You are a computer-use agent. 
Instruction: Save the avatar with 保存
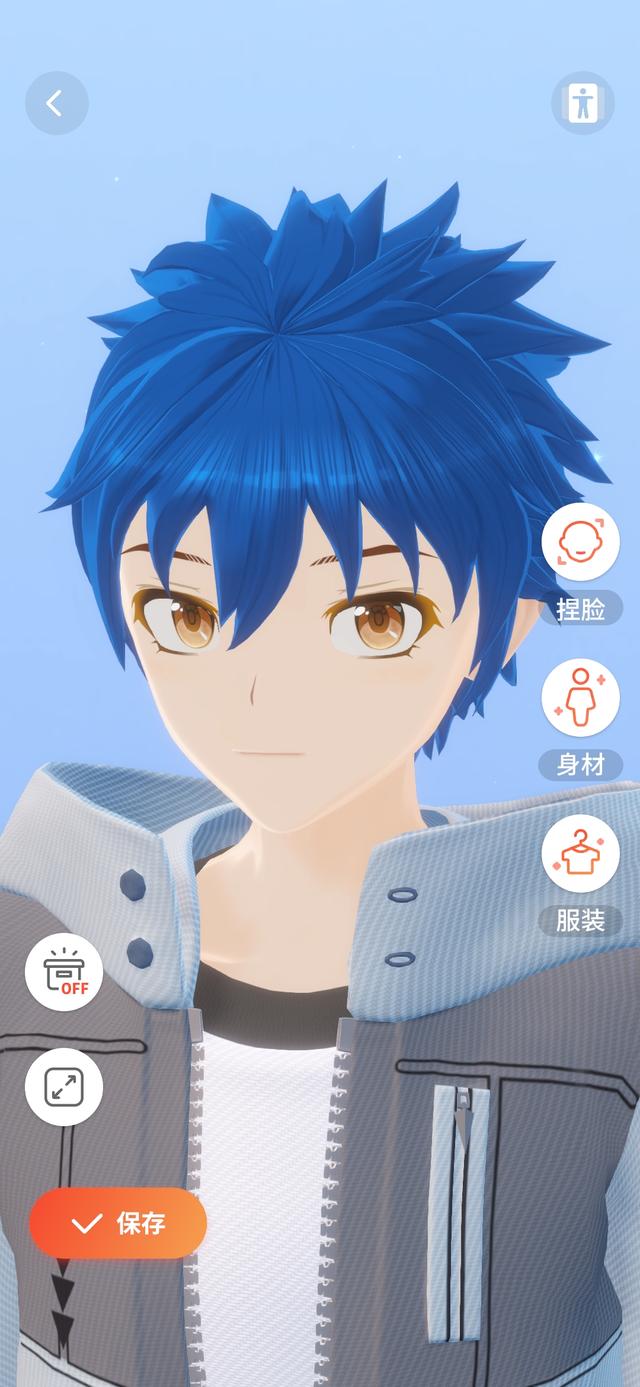118,1223
